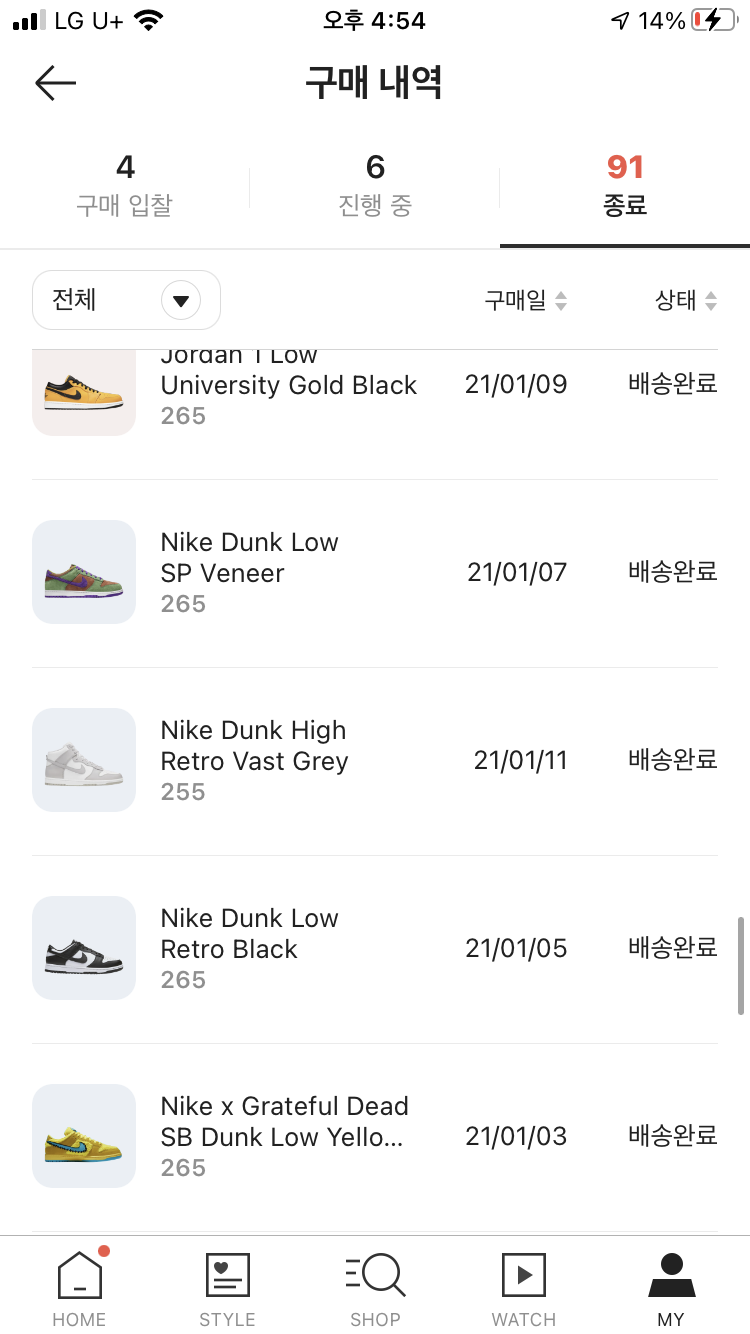Screen dimensions: 750x1334
Task: Switch to the SHOP tab
Action: pos(375,1288)
